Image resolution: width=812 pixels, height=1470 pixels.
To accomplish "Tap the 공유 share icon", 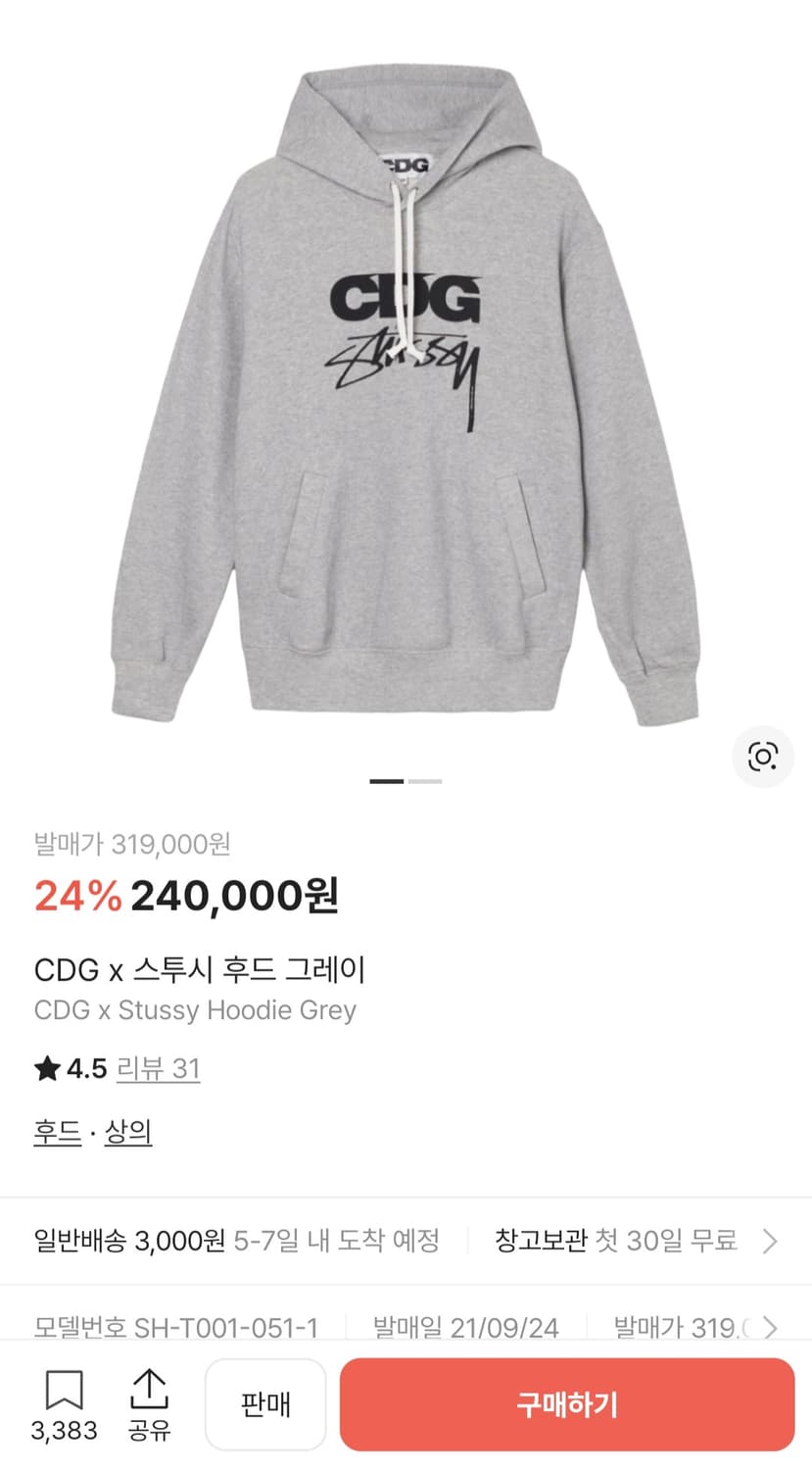I will click(151, 1387).
